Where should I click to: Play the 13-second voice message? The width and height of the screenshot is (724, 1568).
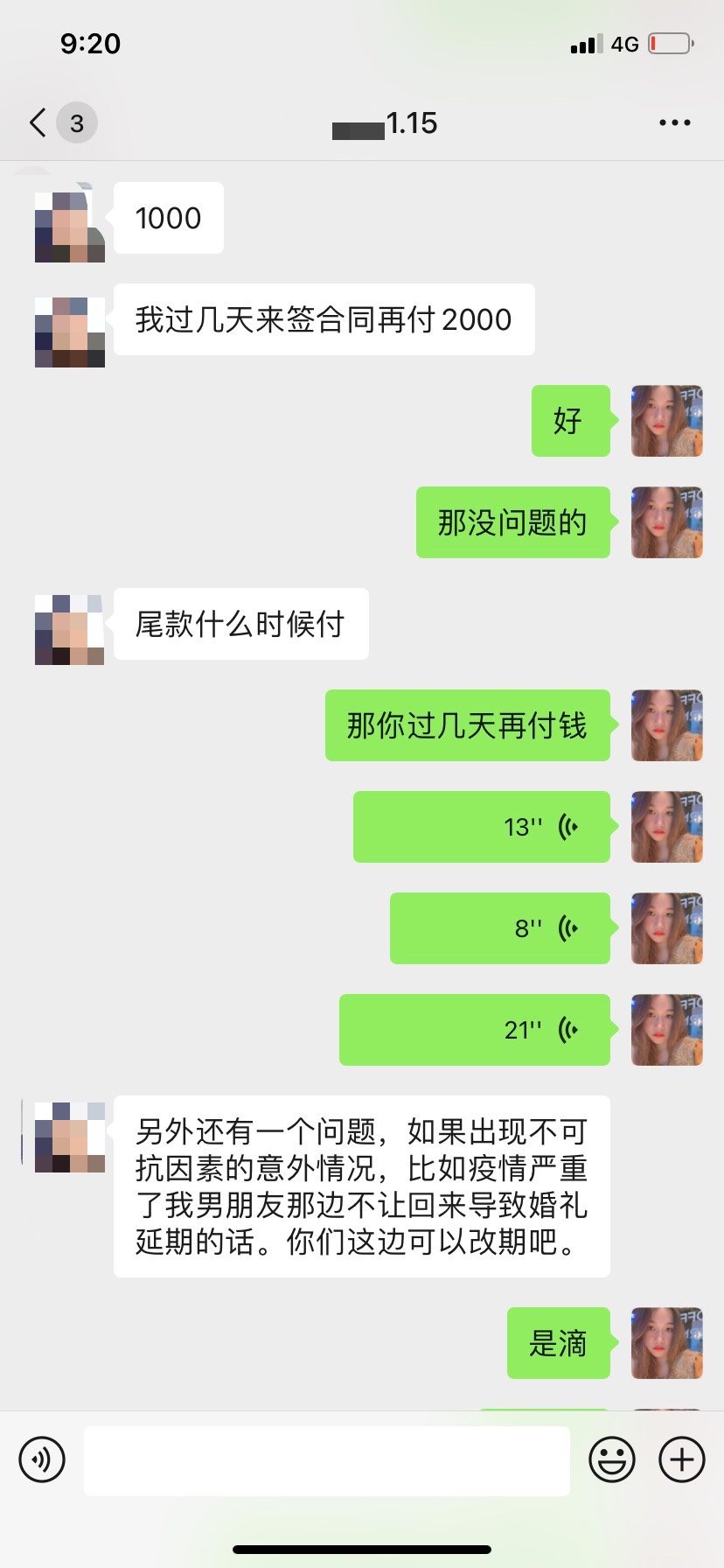click(x=482, y=827)
